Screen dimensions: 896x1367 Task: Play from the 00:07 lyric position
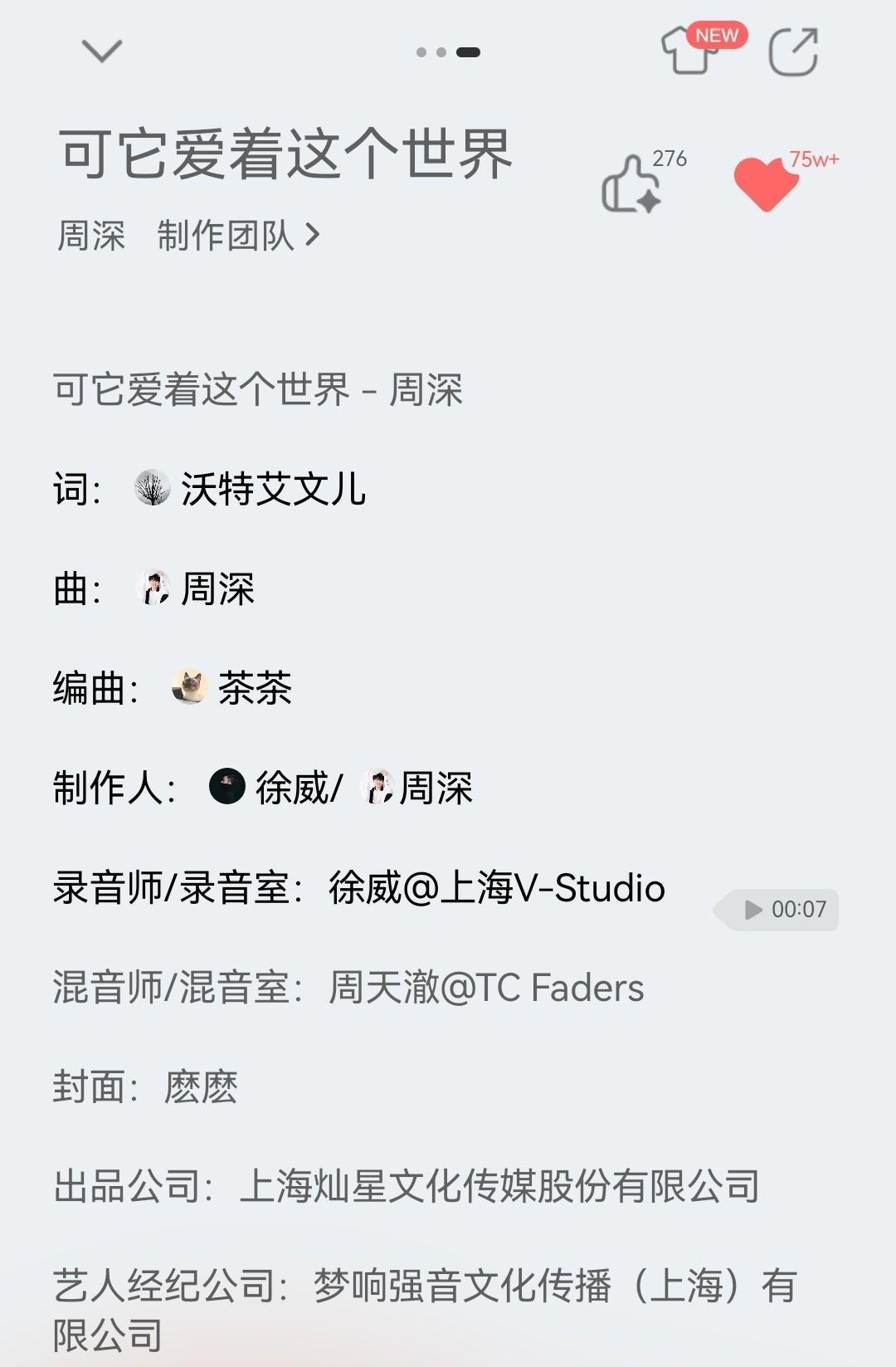[x=783, y=910]
